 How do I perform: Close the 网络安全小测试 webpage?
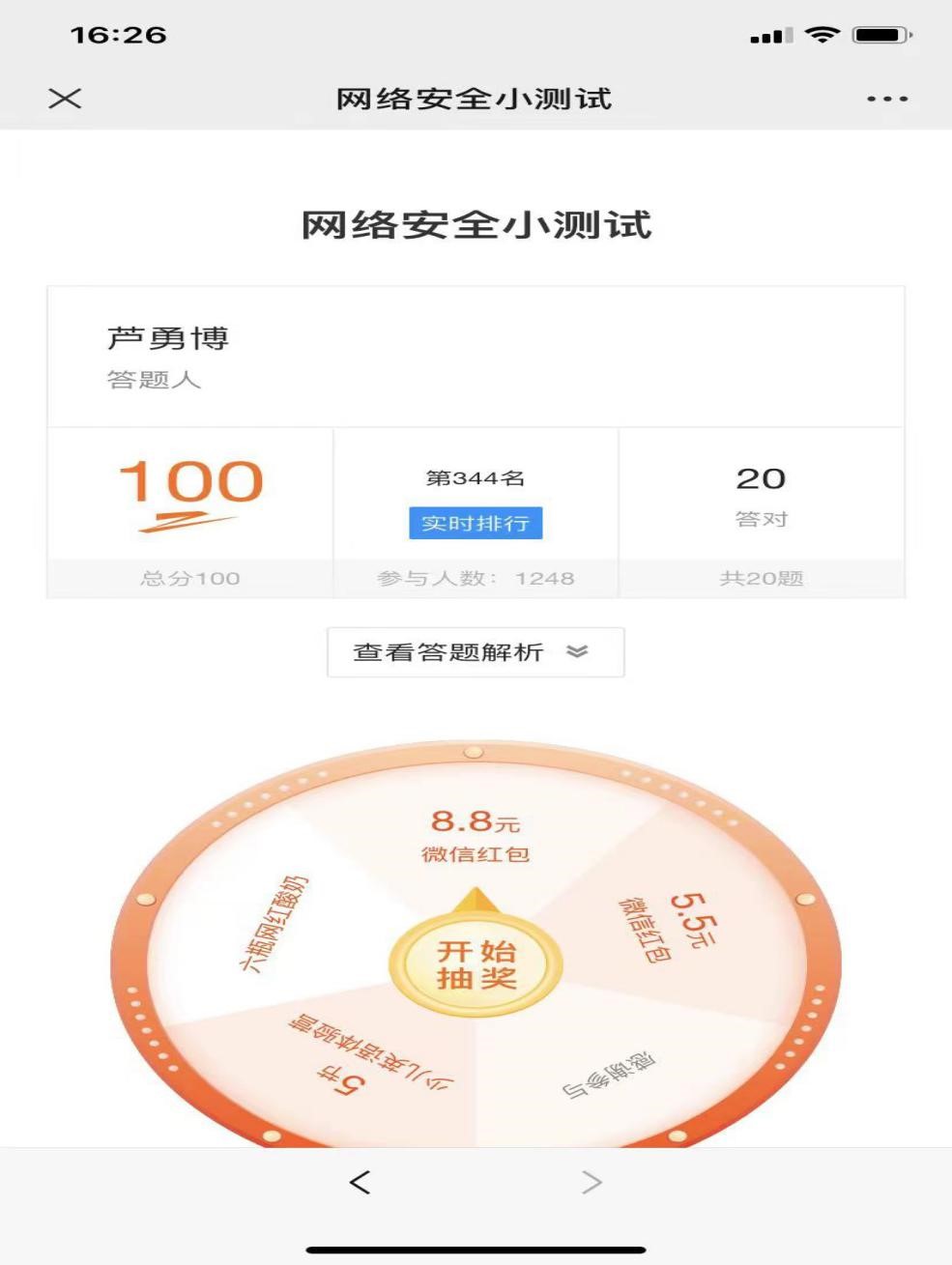(65, 99)
